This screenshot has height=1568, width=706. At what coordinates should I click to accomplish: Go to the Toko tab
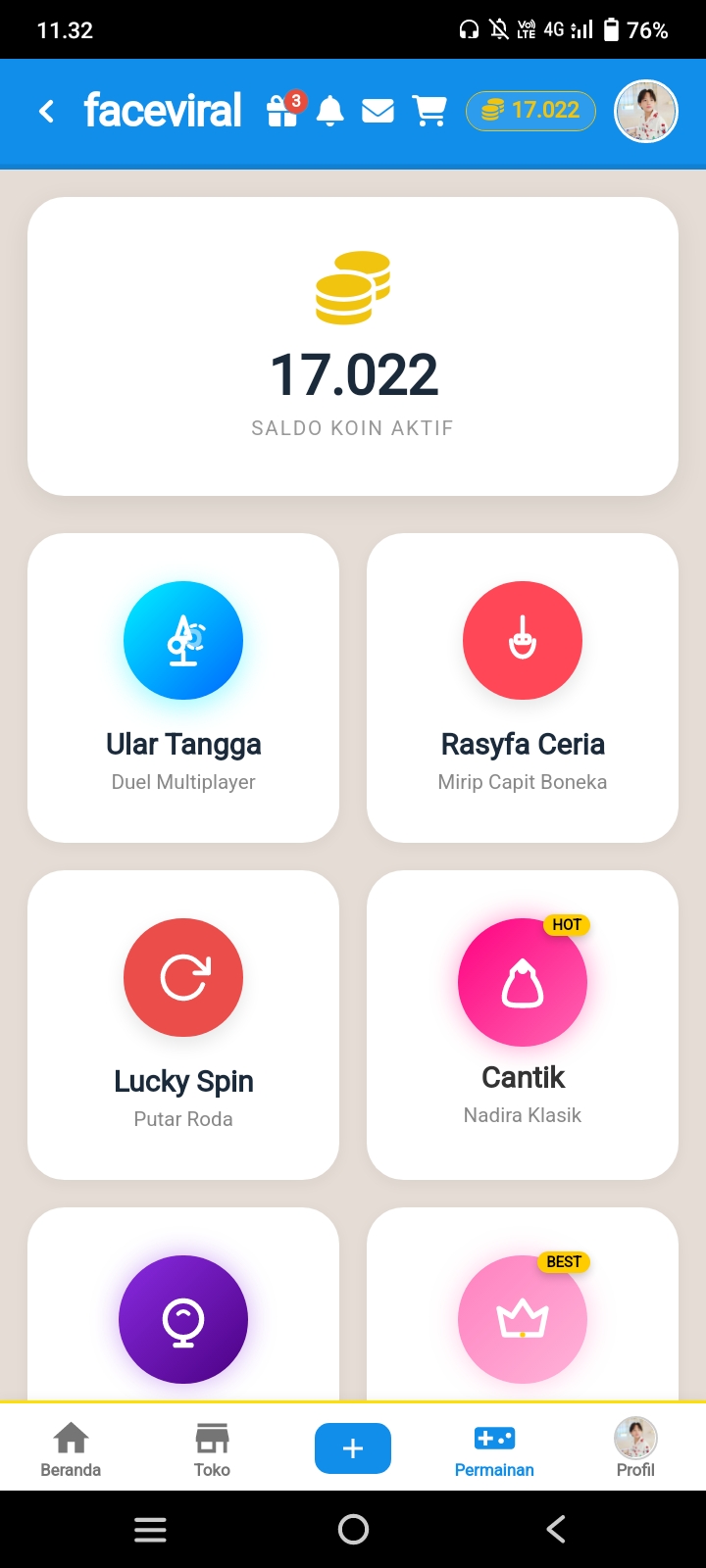click(212, 1449)
